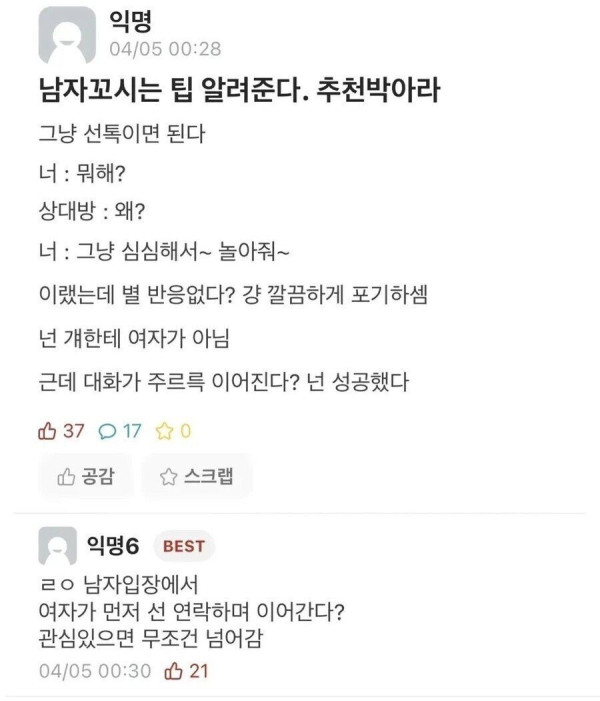Open the post's comment count icon

[107, 431]
